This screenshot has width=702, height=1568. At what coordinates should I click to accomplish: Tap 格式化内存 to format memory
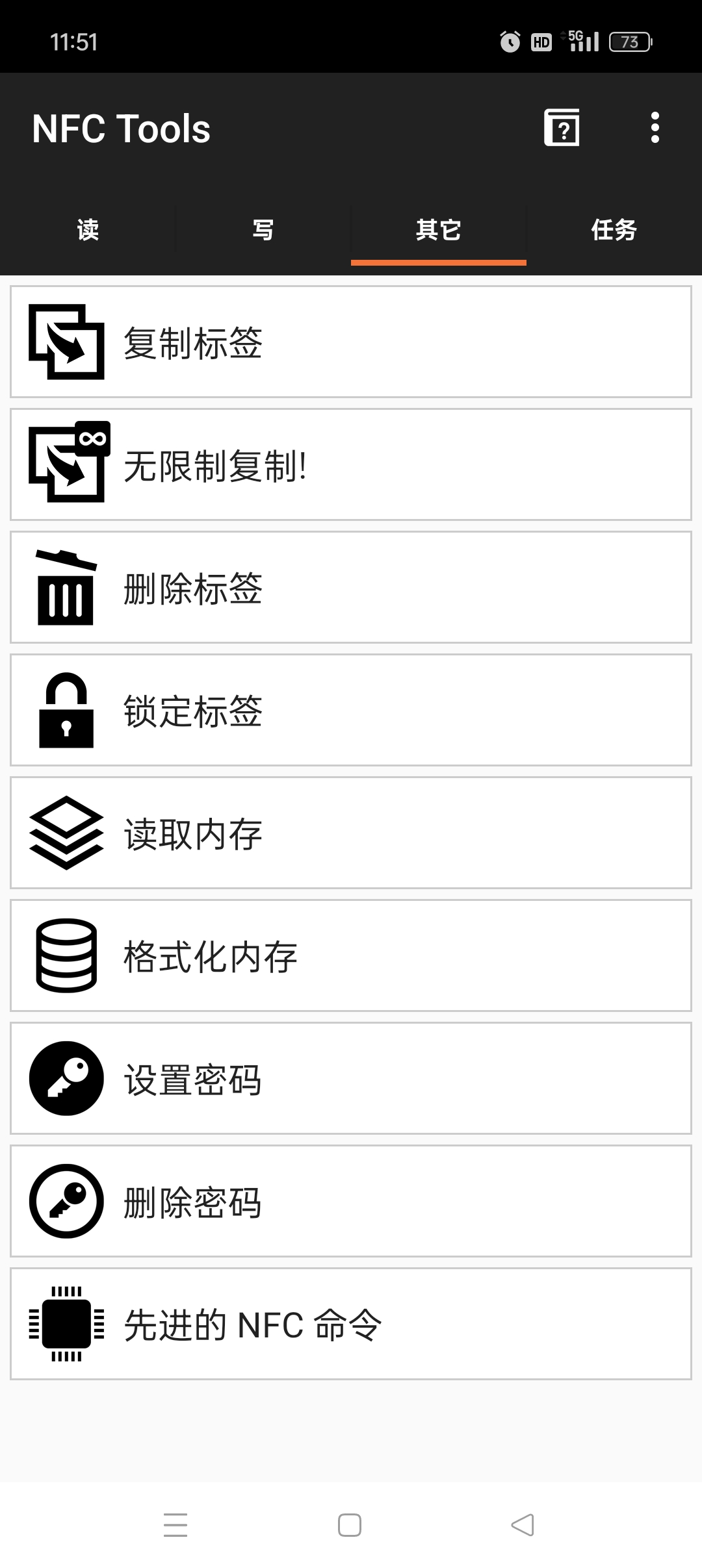351,957
